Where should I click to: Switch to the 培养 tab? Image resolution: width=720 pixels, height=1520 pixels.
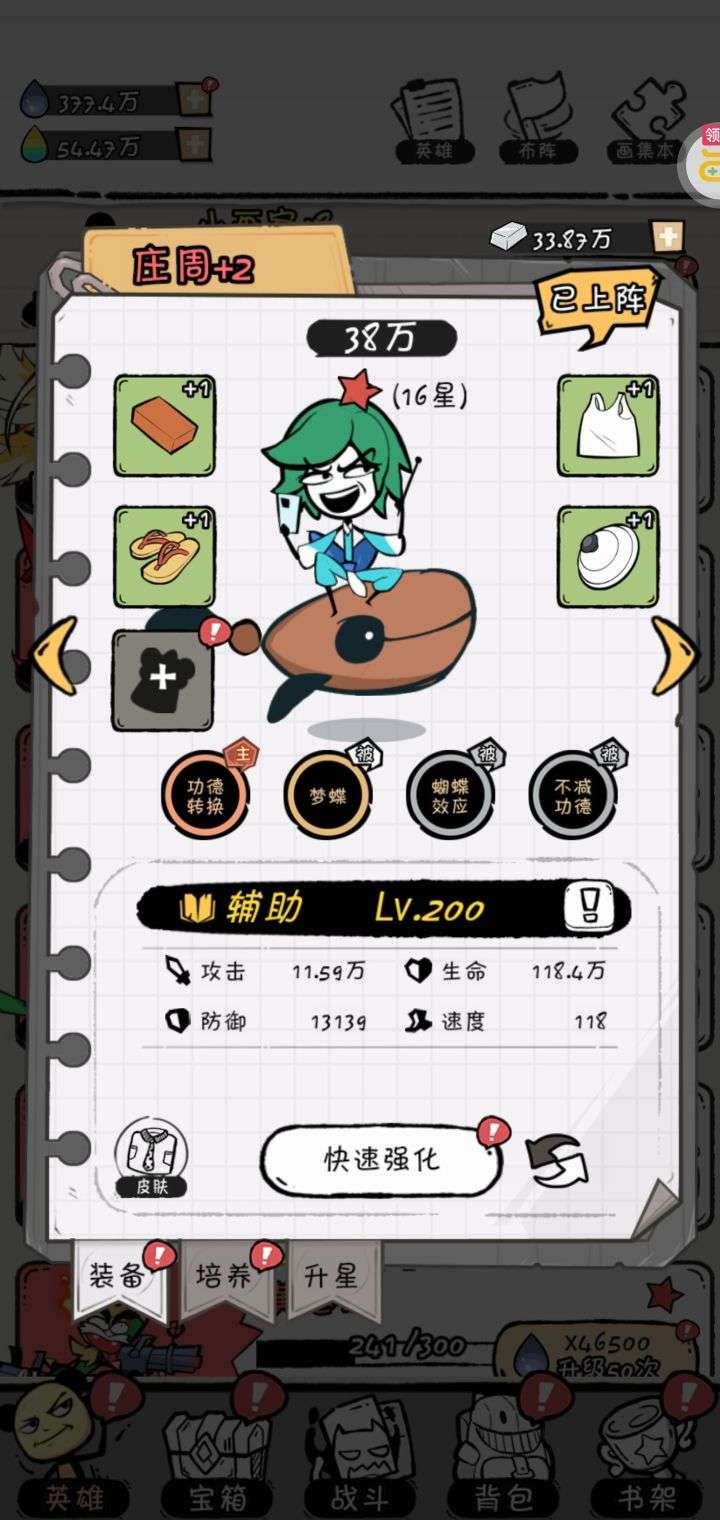pyautogui.click(x=225, y=1277)
